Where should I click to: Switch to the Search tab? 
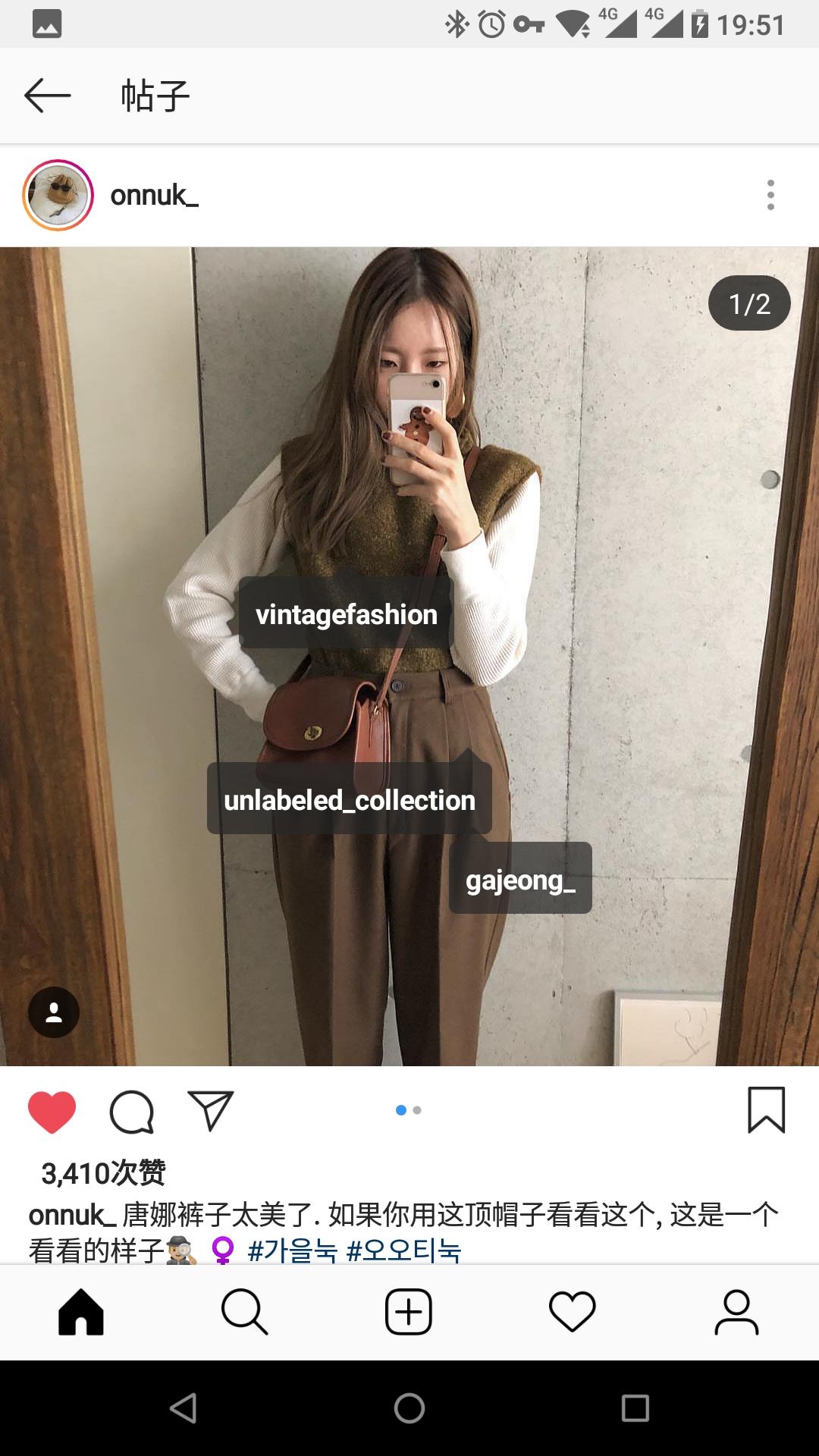pos(244,1312)
